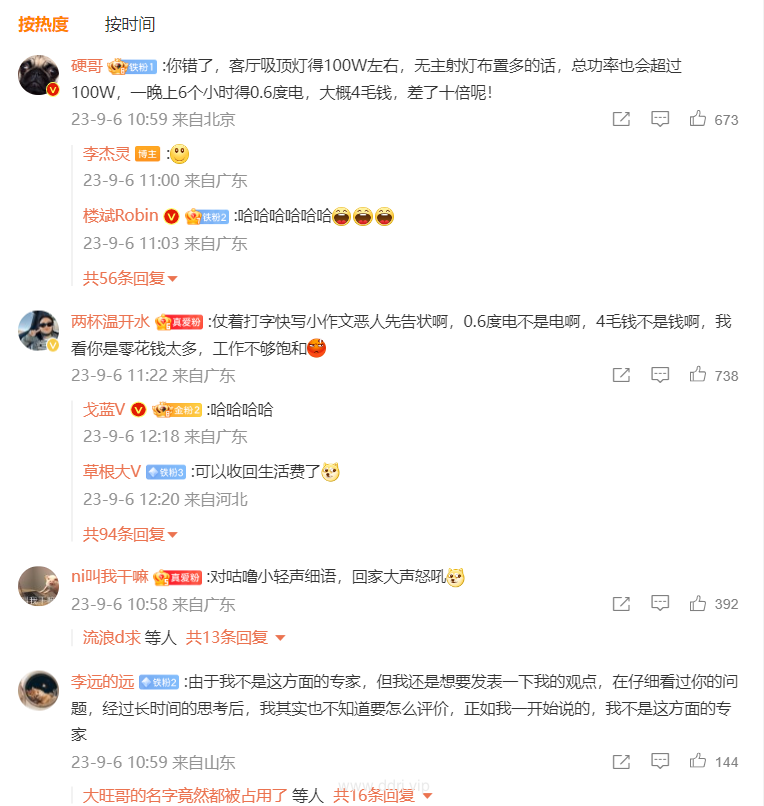Open 硬哥's profile name
Viewport: 764px width, 806px height.
(86, 65)
